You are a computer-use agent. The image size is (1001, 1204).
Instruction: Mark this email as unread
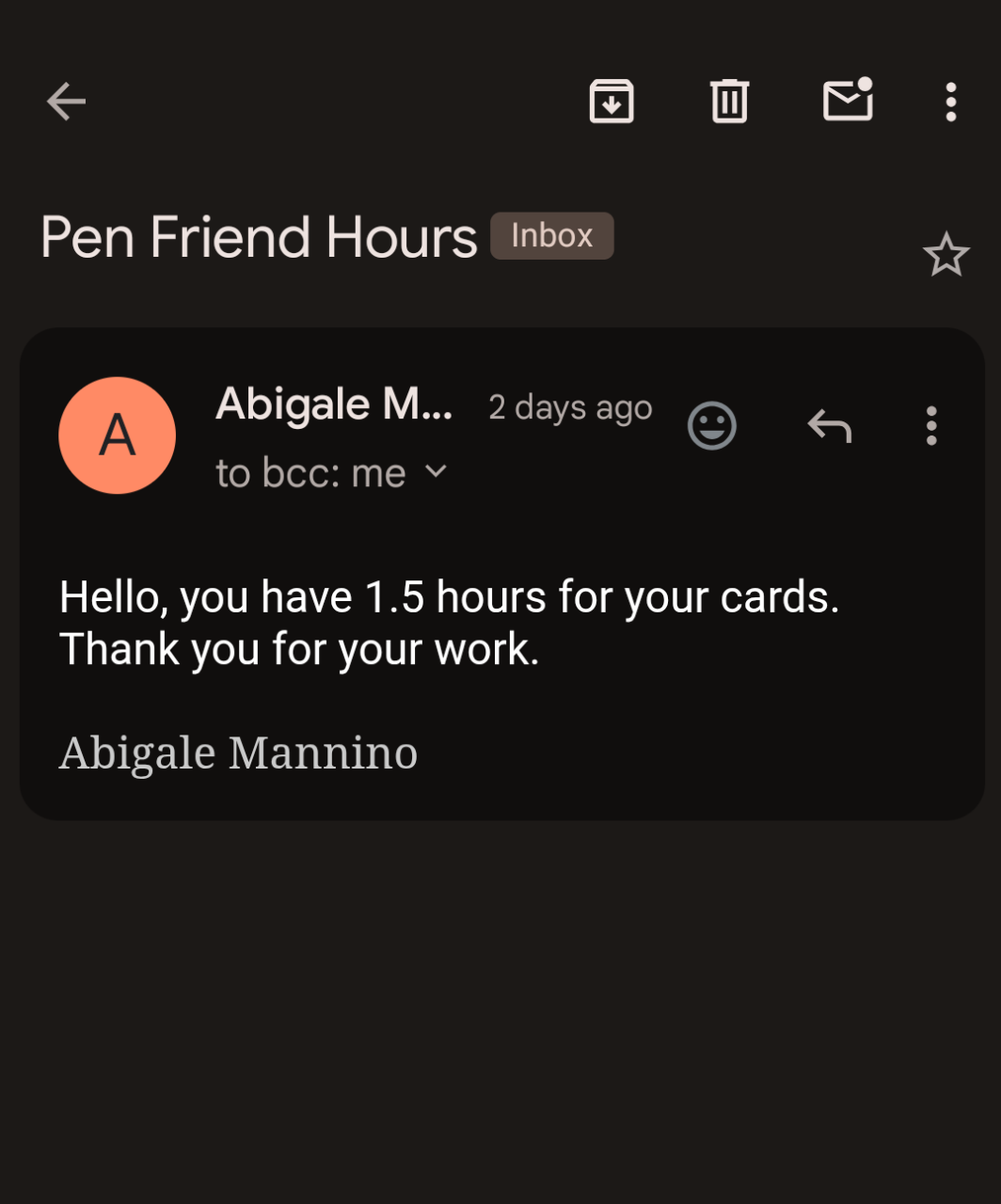click(848, 101)
